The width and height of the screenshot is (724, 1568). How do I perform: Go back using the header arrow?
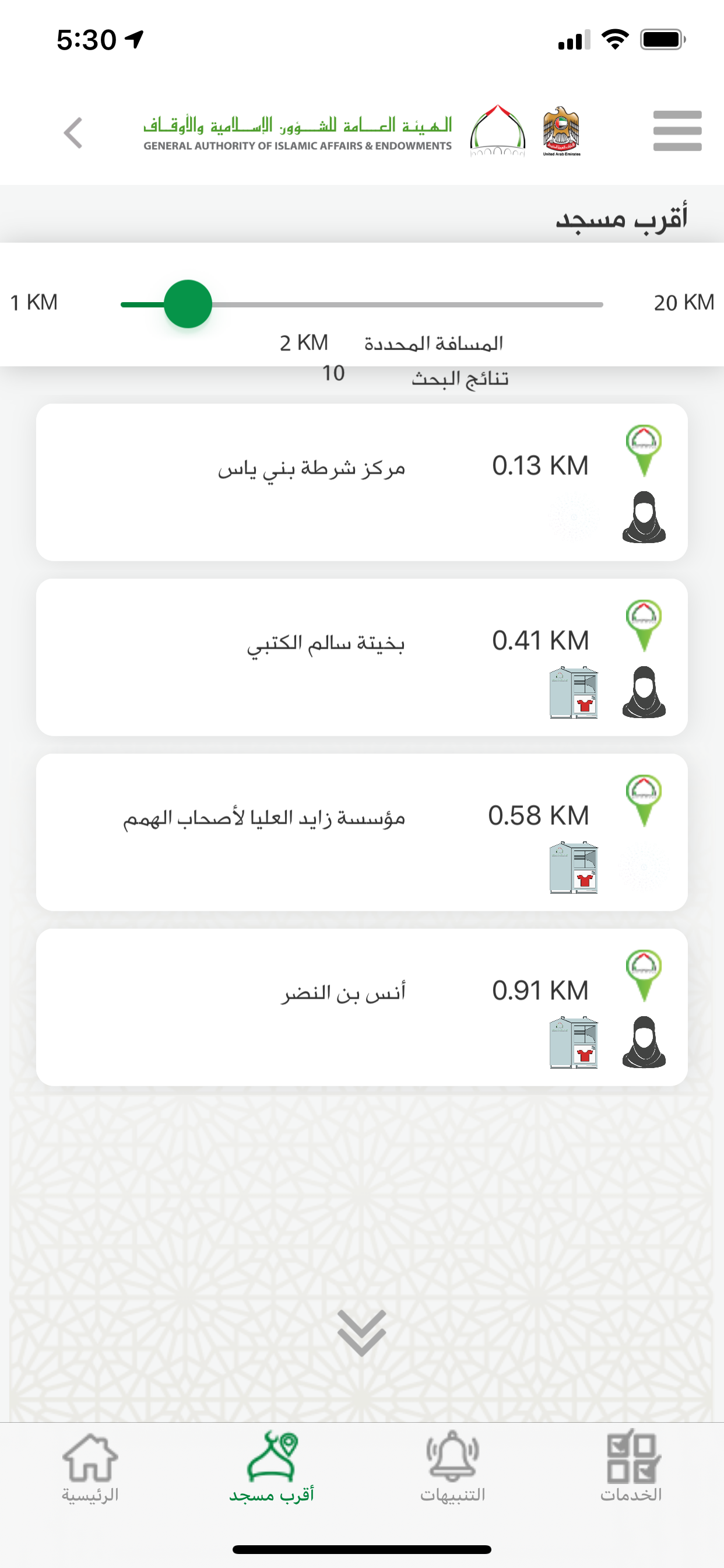(x=73, y=132)
